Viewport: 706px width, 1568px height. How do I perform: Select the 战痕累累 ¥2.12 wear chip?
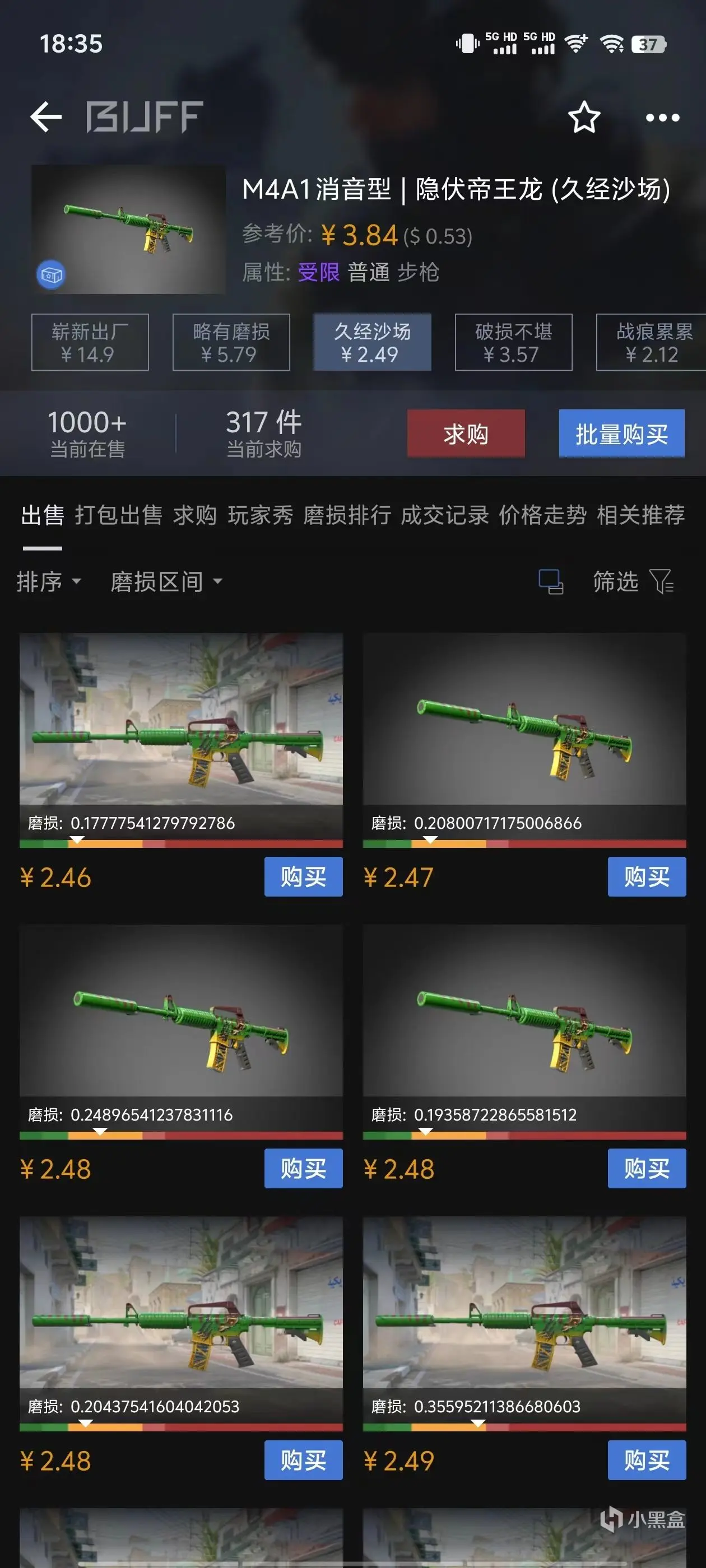(x=653, y=342)
